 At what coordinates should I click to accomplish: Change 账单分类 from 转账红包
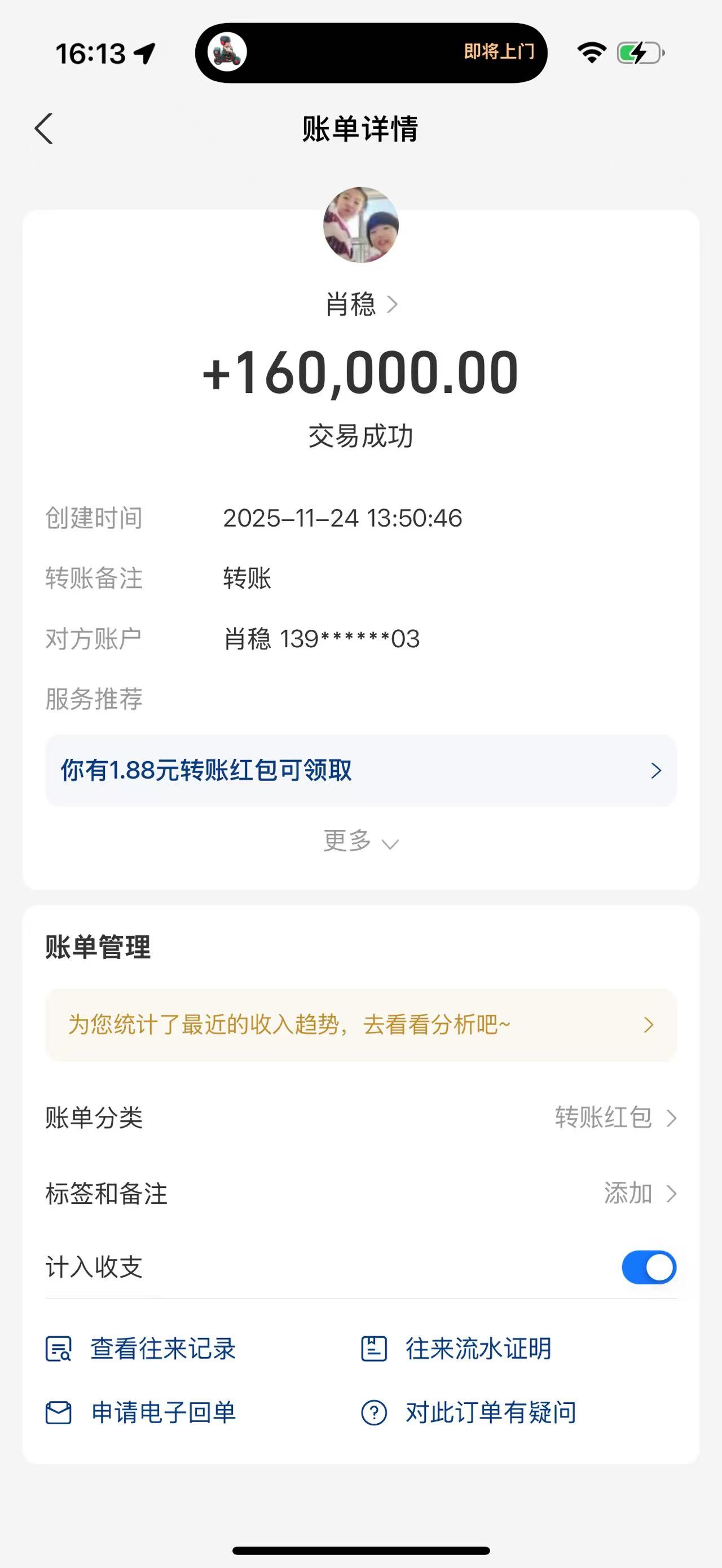pyautogui.click(x=615, y=1118)
